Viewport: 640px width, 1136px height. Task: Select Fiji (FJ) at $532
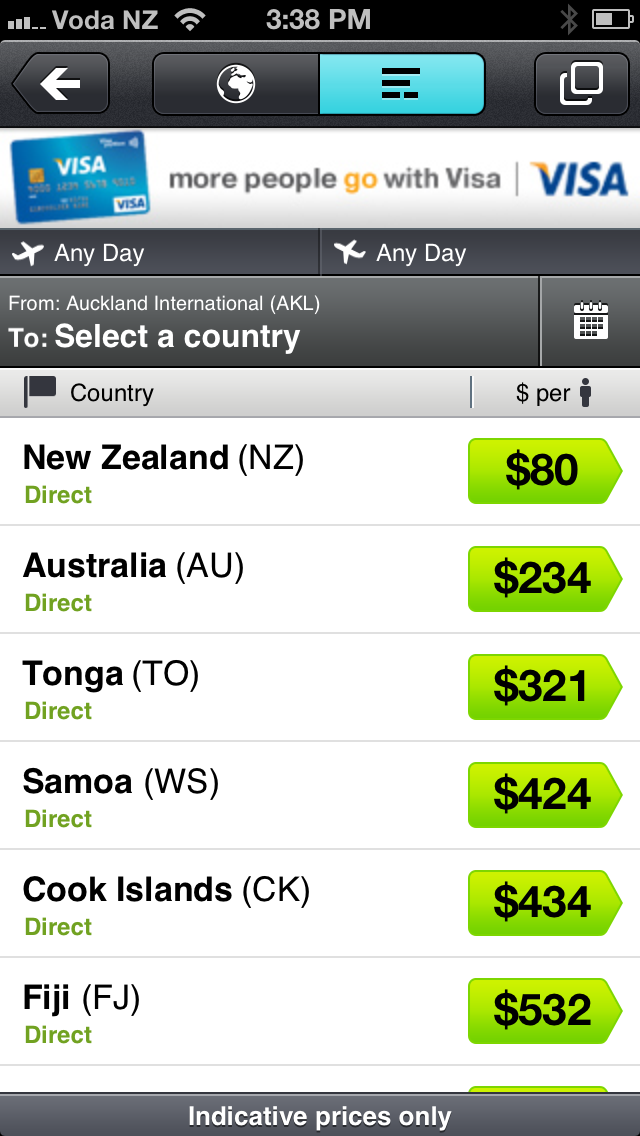click(x=320, y=1012)
